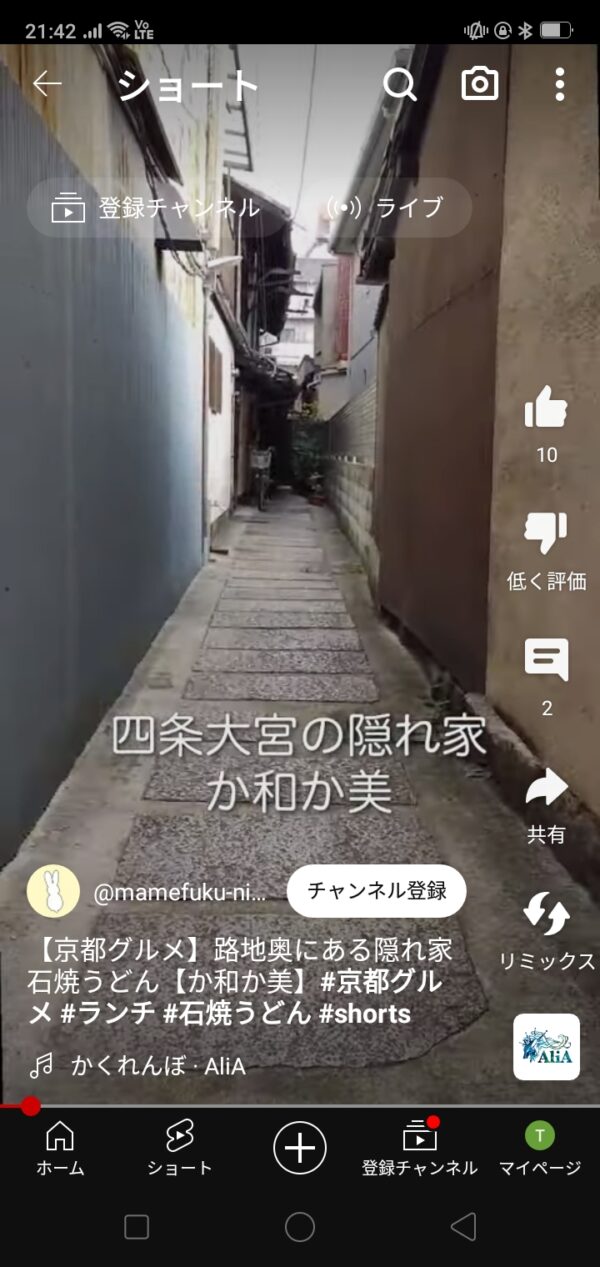
Task: Dislike the video via 低く評価
Action: coord(546,534)
